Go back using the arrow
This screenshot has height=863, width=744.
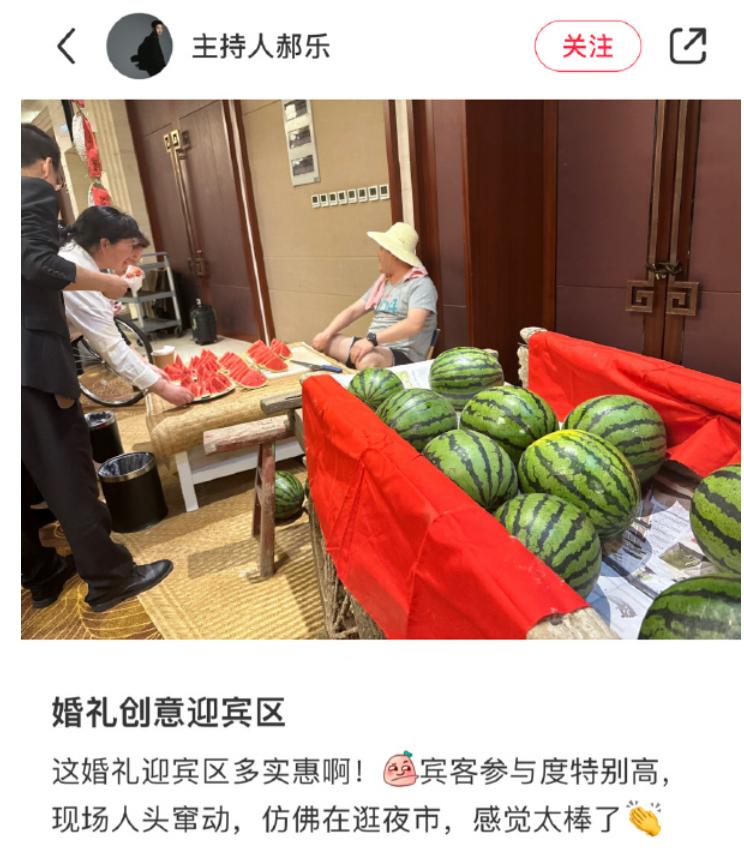click(66, 46)
